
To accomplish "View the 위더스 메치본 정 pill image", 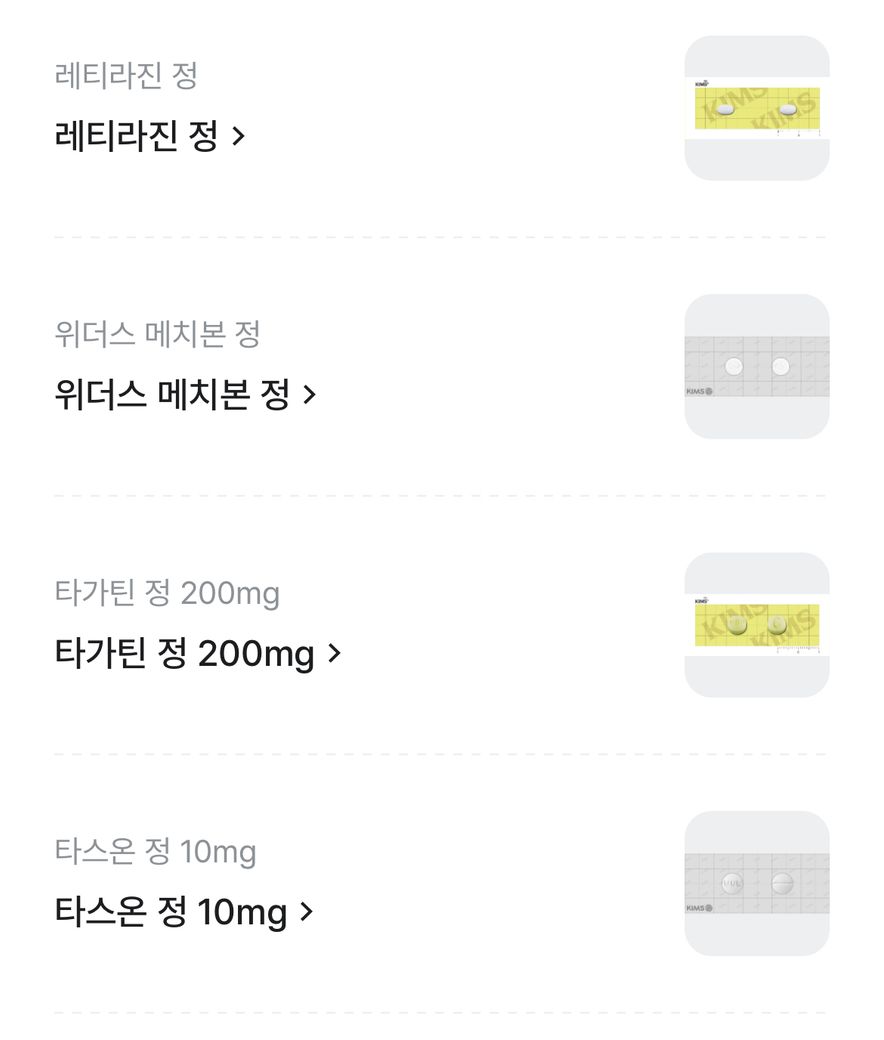I will coord(757,367).
